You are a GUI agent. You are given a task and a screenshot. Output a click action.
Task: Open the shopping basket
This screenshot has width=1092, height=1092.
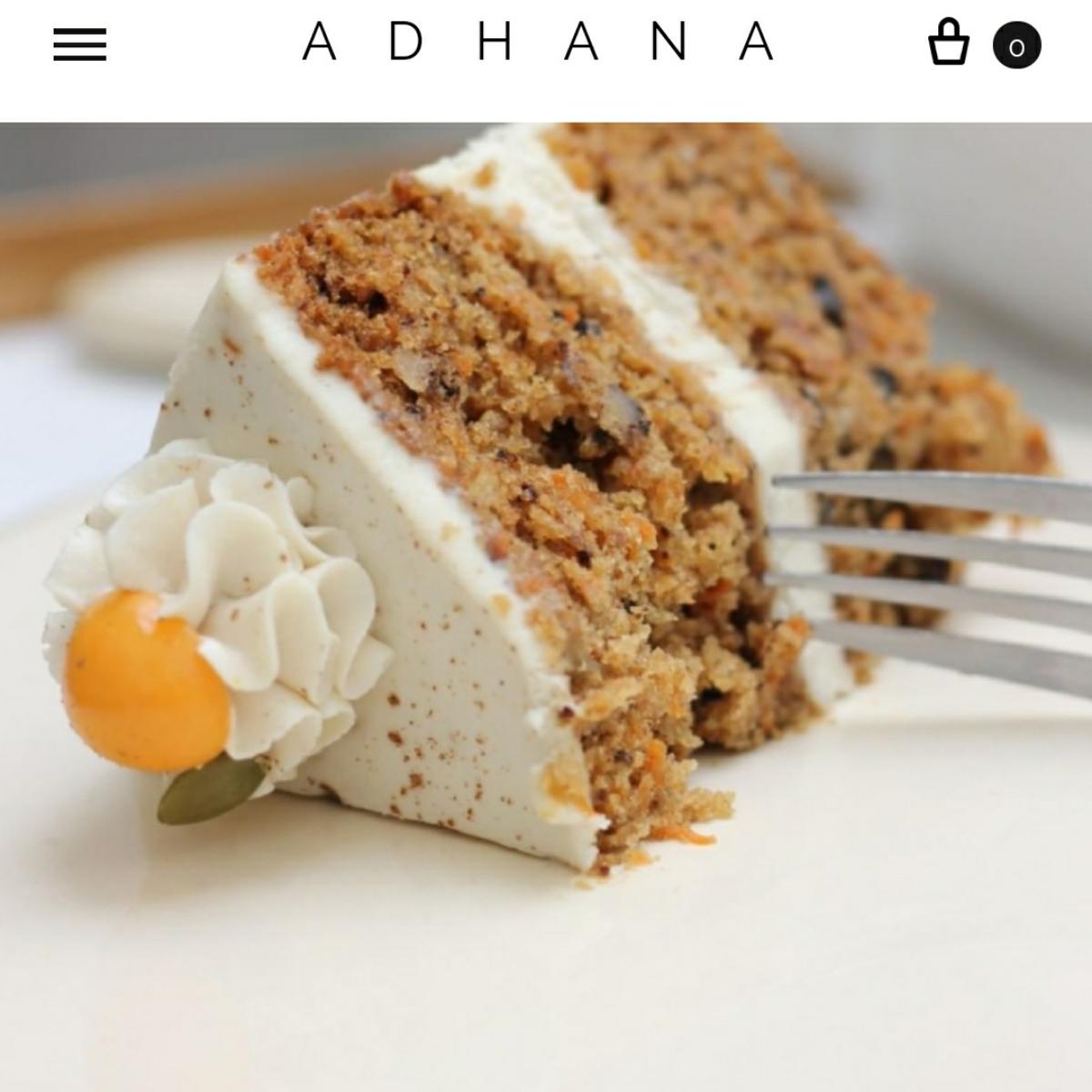click(948, 43)
